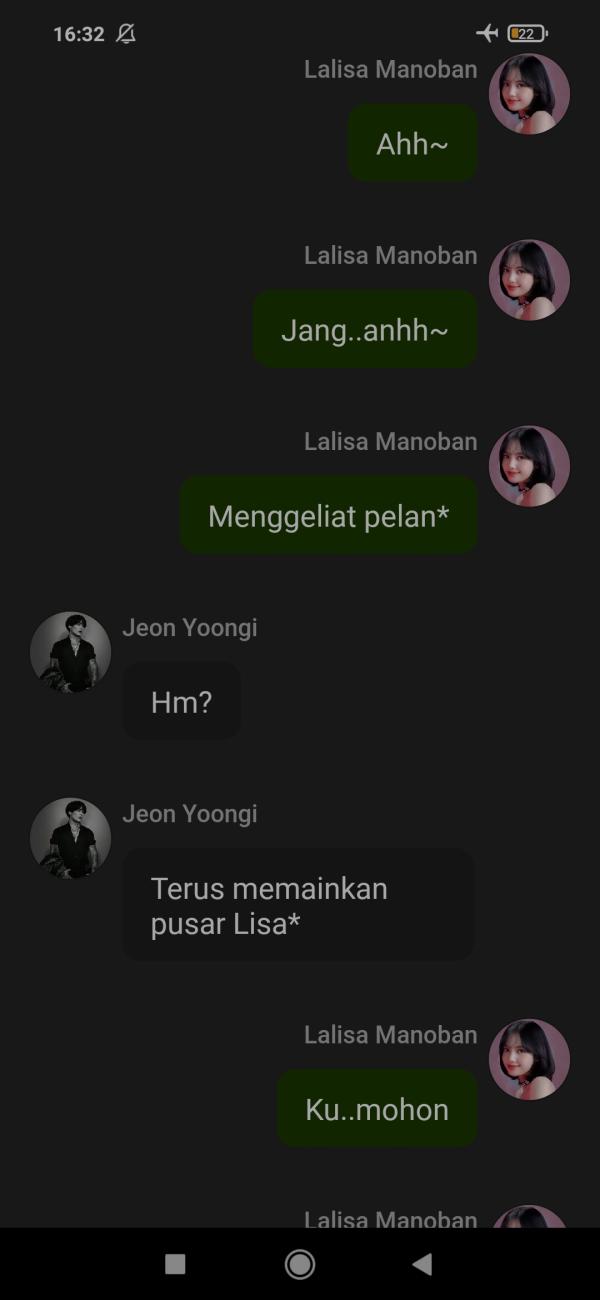Go back with the system back button
600x1300 pixels.
click(422, 1264)
